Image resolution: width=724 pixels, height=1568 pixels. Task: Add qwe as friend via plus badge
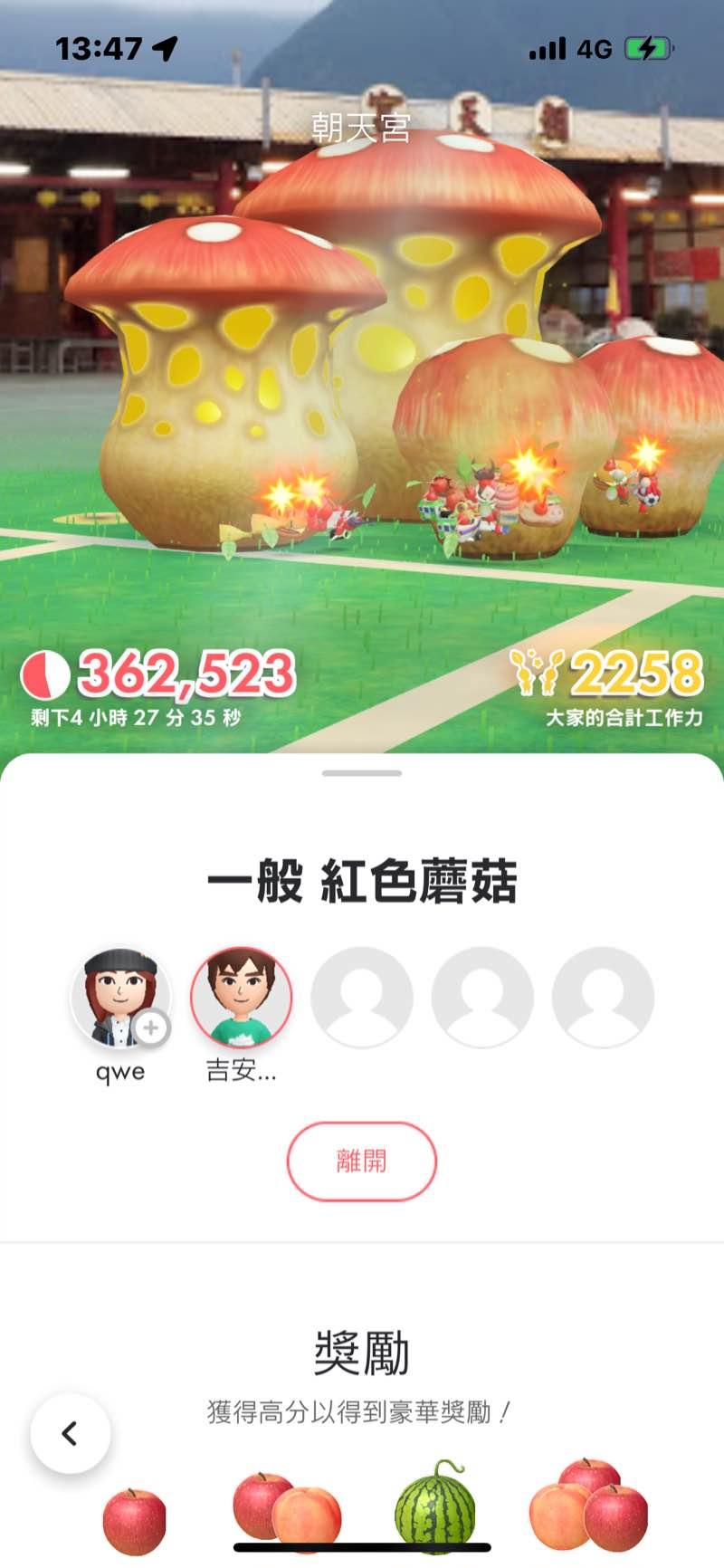click(151, 1028)
